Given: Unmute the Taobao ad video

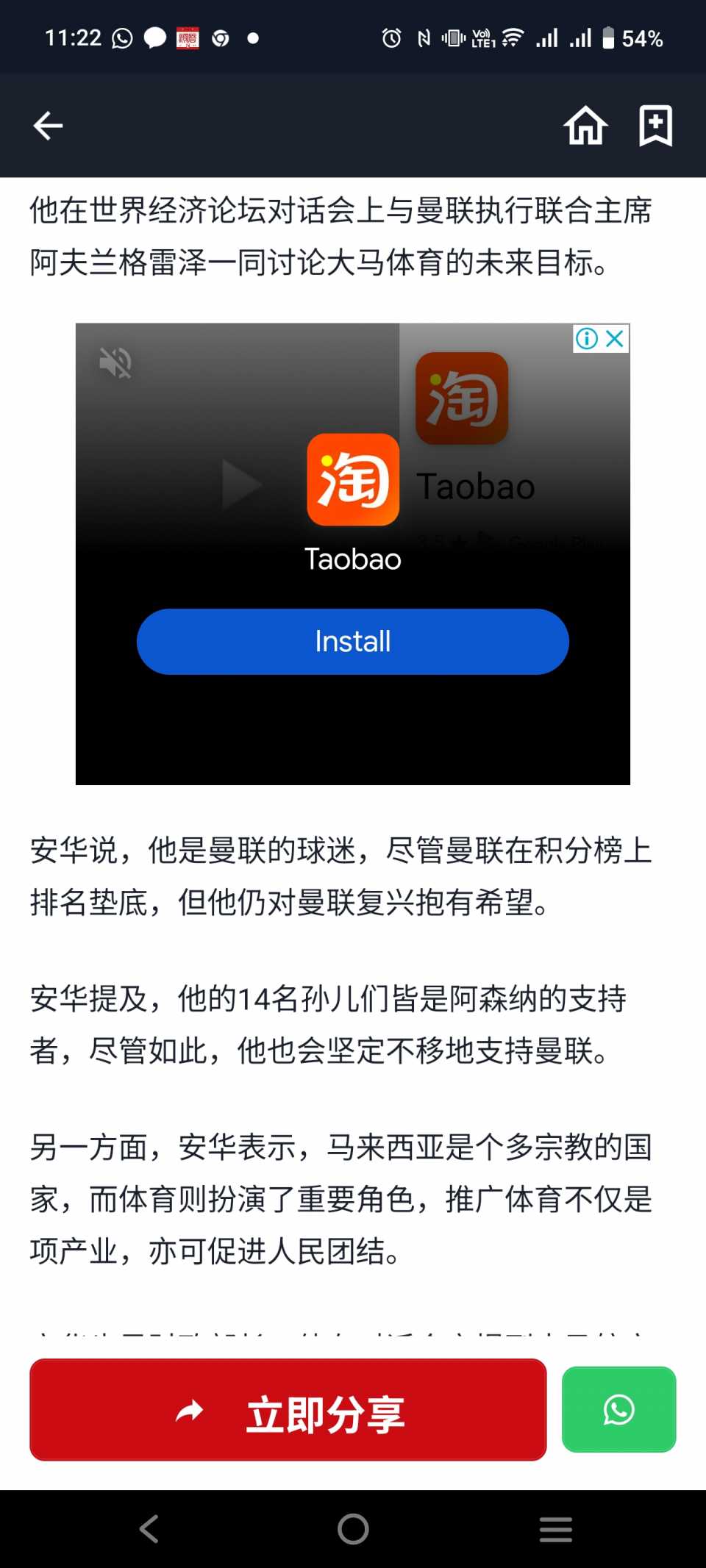Looking at the screenshot, I should [x=115, y=362].
